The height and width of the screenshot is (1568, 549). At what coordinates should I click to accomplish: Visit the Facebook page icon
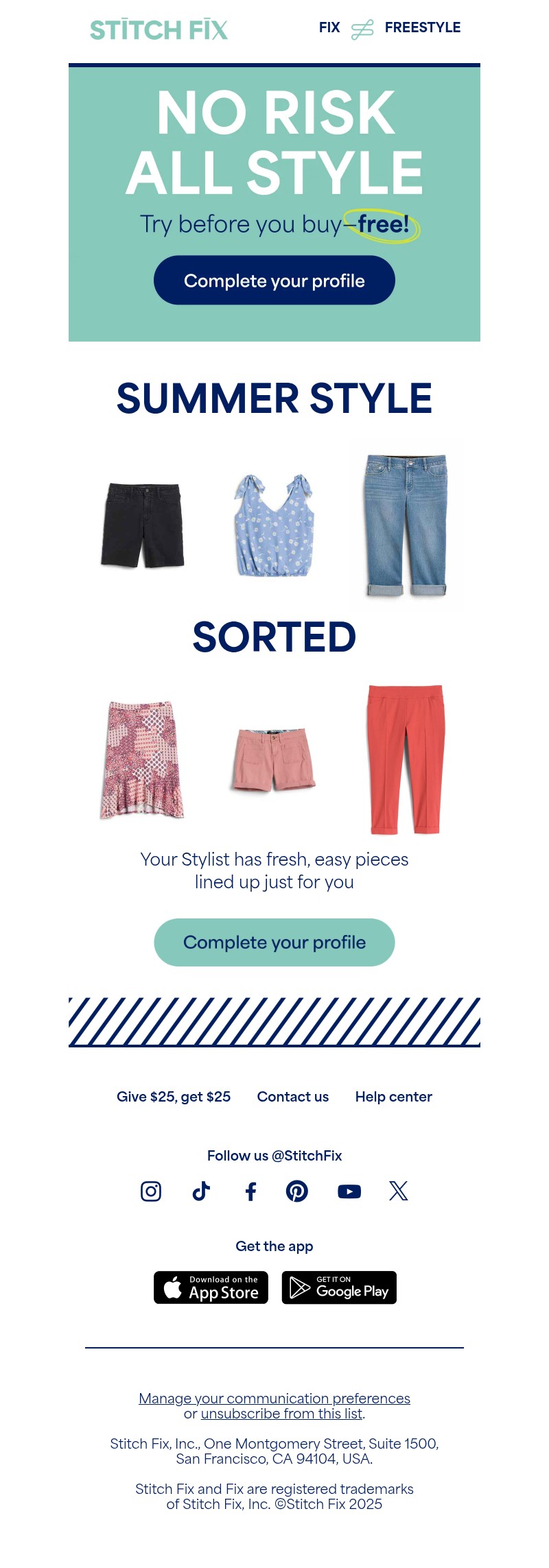251,1191
